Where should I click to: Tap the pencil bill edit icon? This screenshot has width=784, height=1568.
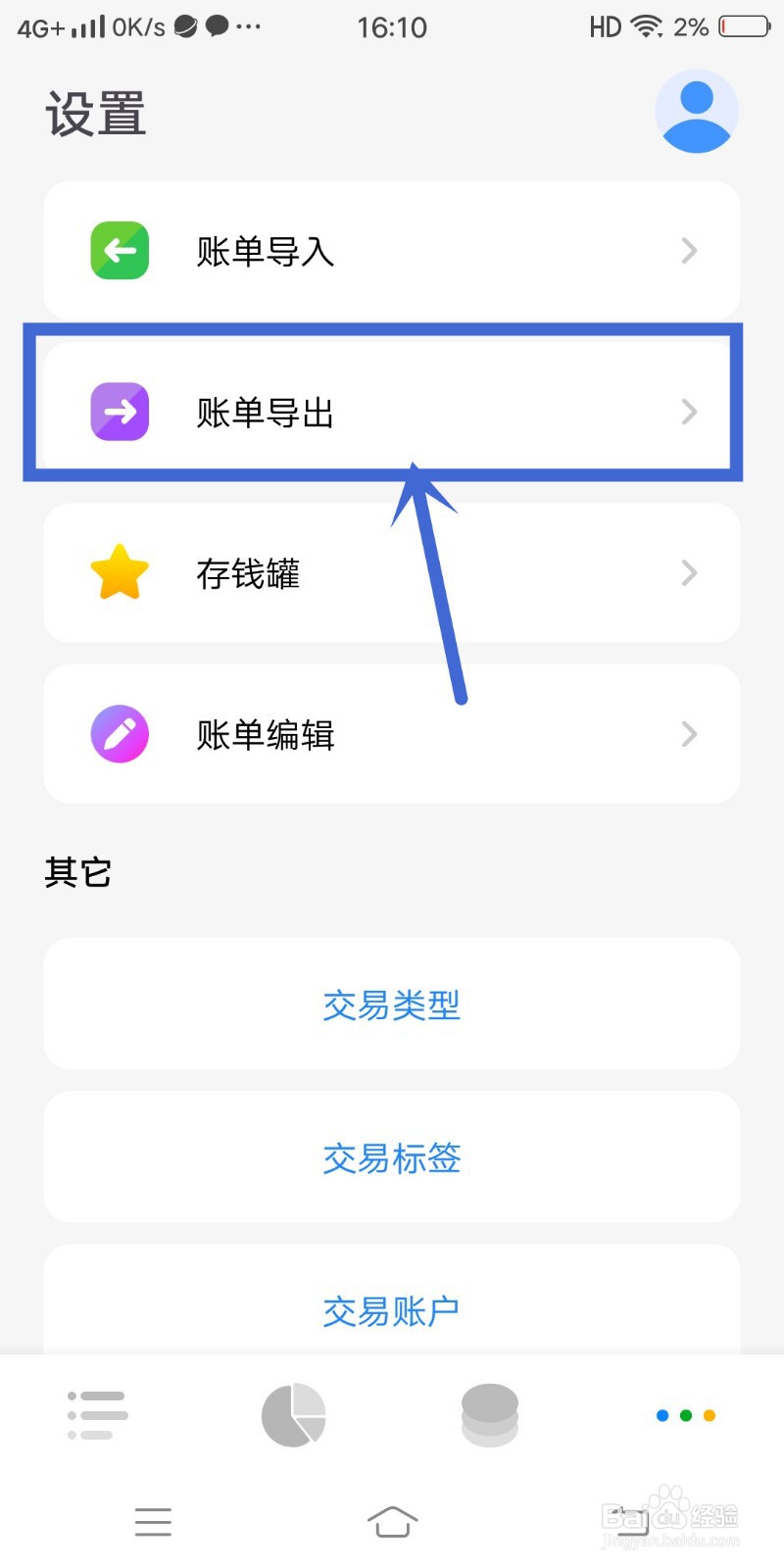(x=119, y=734)
